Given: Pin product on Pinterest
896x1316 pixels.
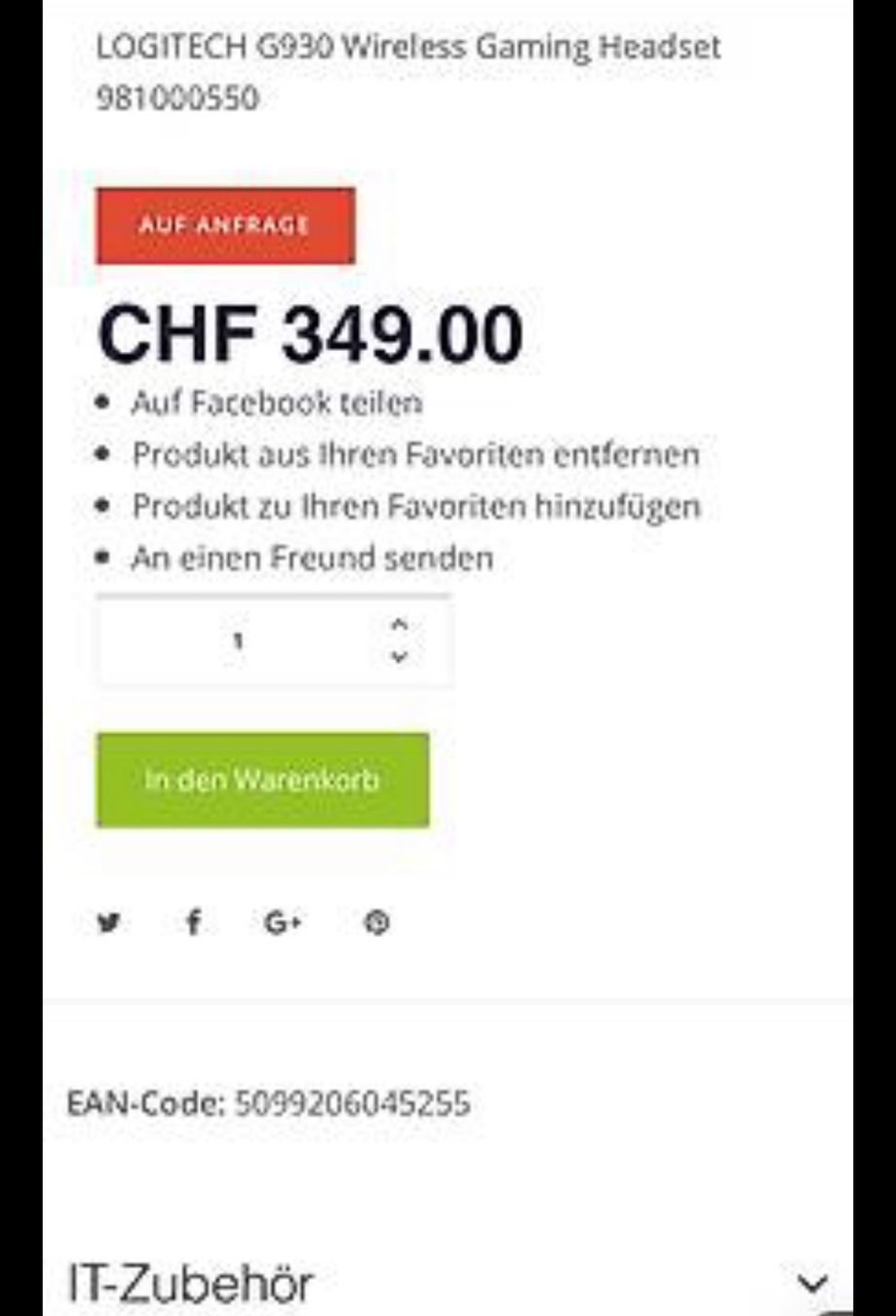Looking at the screenshot, I should coord(376,922).
